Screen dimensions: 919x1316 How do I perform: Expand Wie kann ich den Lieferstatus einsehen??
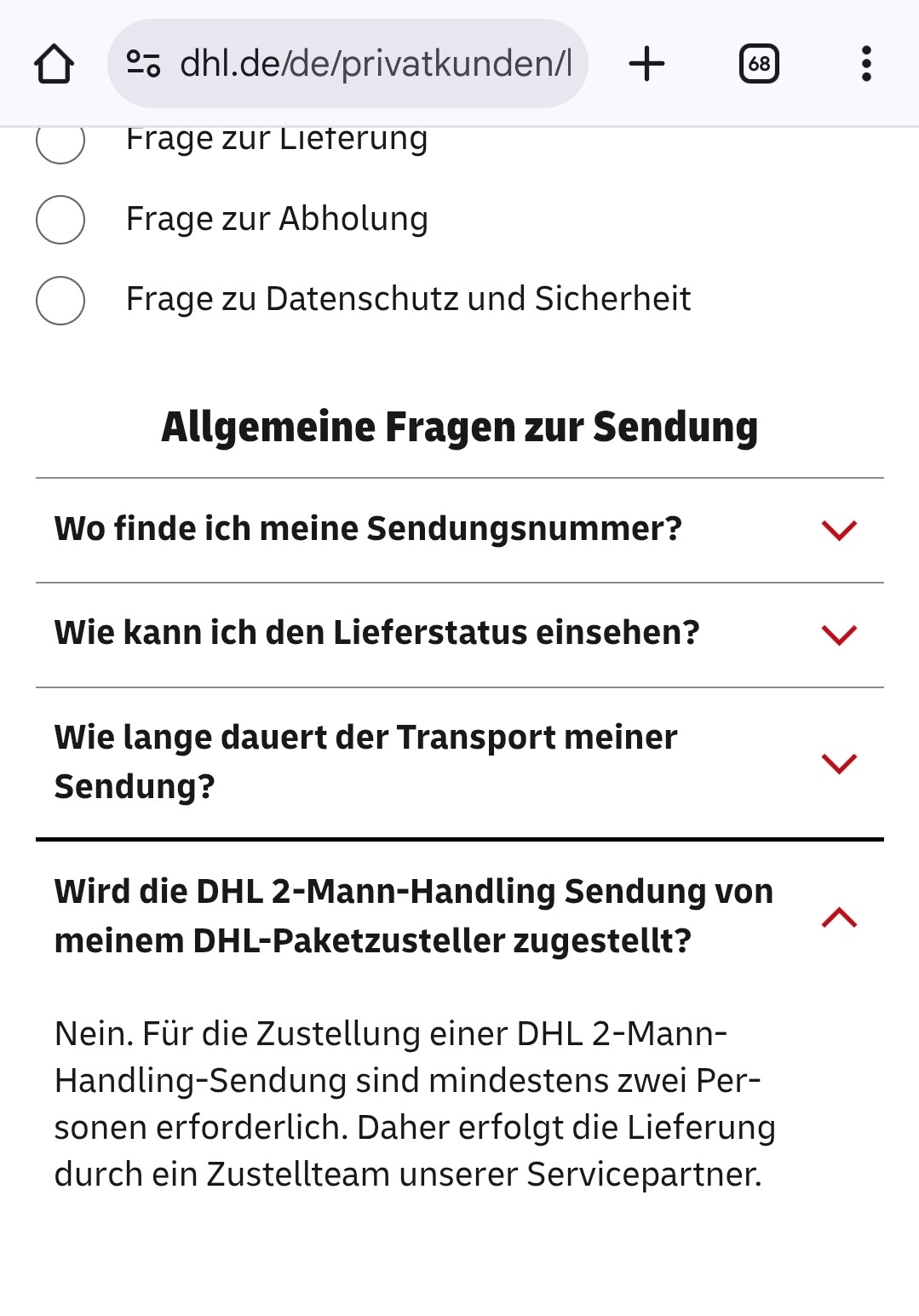pos(459,635)
